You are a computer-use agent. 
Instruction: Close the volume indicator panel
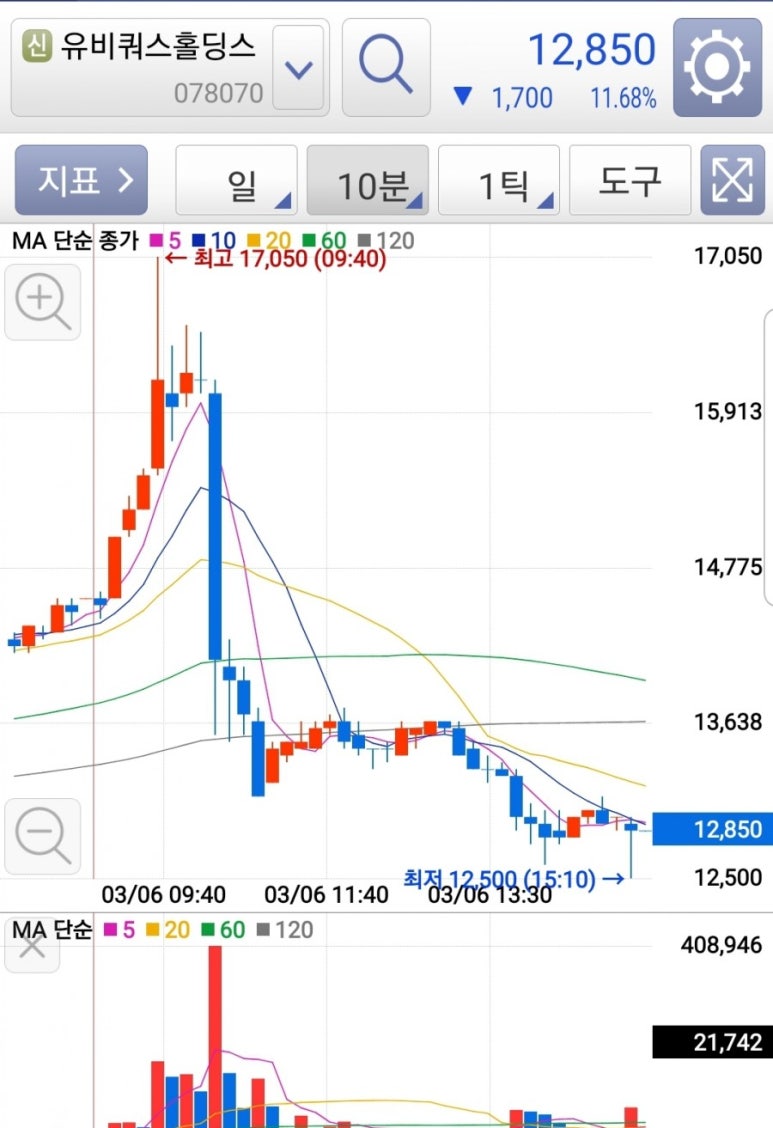(32, 946)
